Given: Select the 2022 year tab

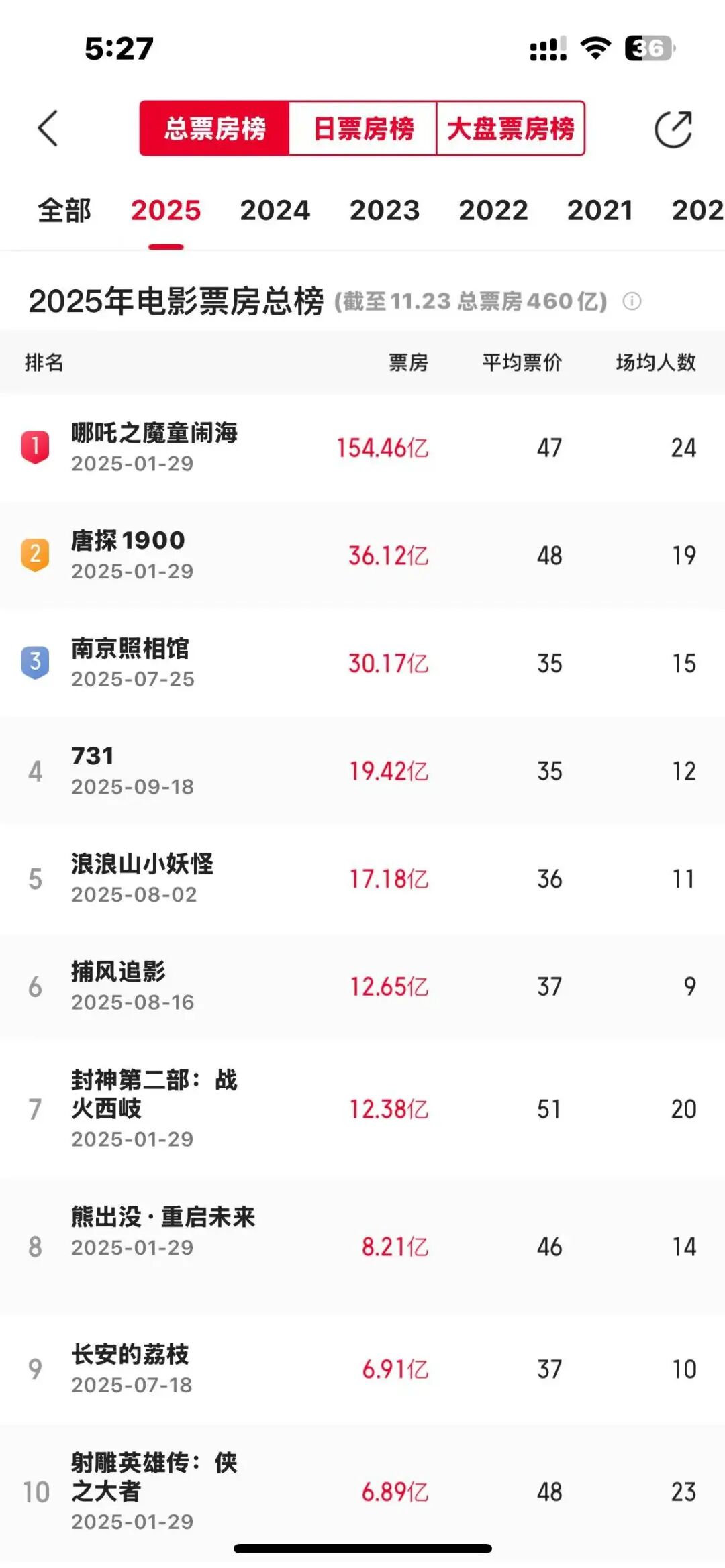Looking at the screenshot, I should pyautogui.click(x=493, y=211).
